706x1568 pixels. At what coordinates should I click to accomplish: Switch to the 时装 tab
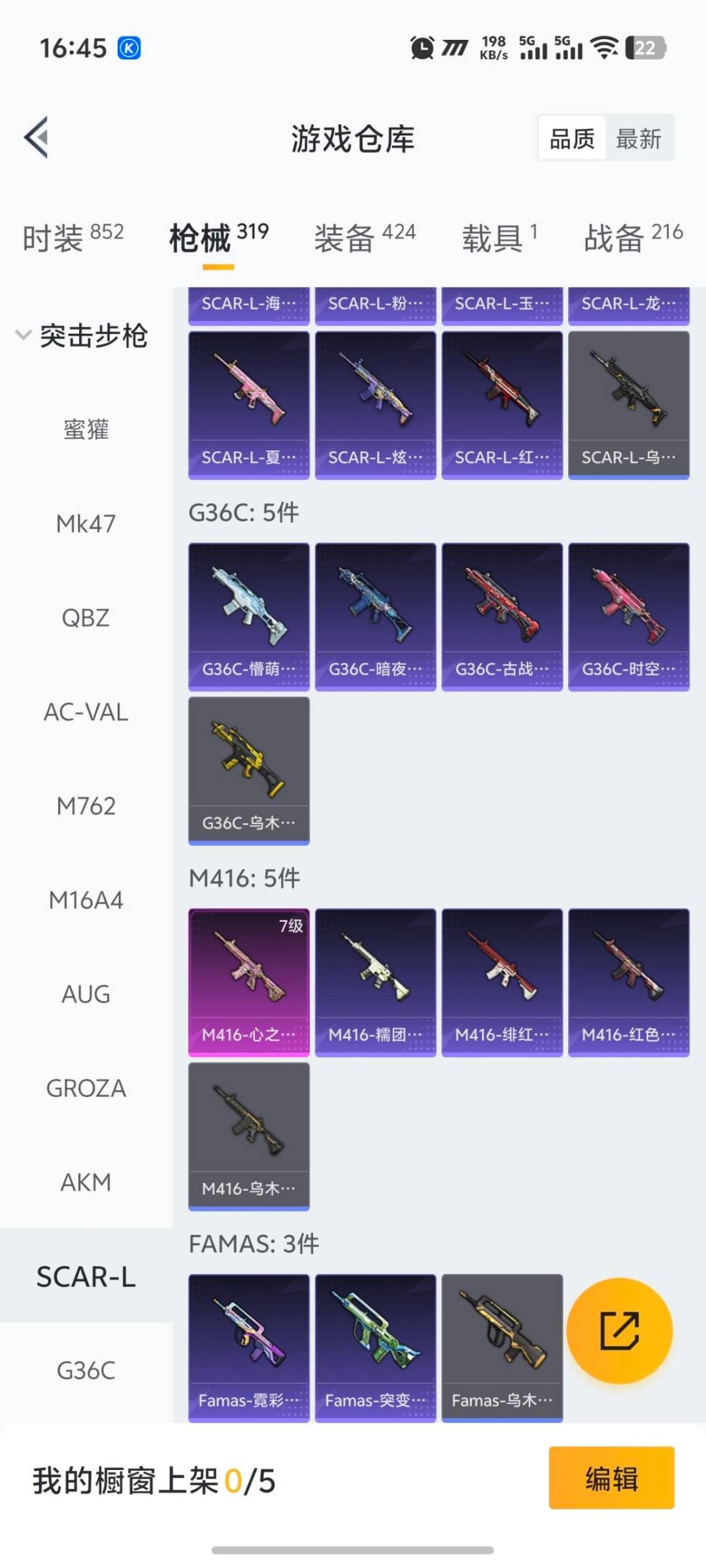click(x=73, y=237)
